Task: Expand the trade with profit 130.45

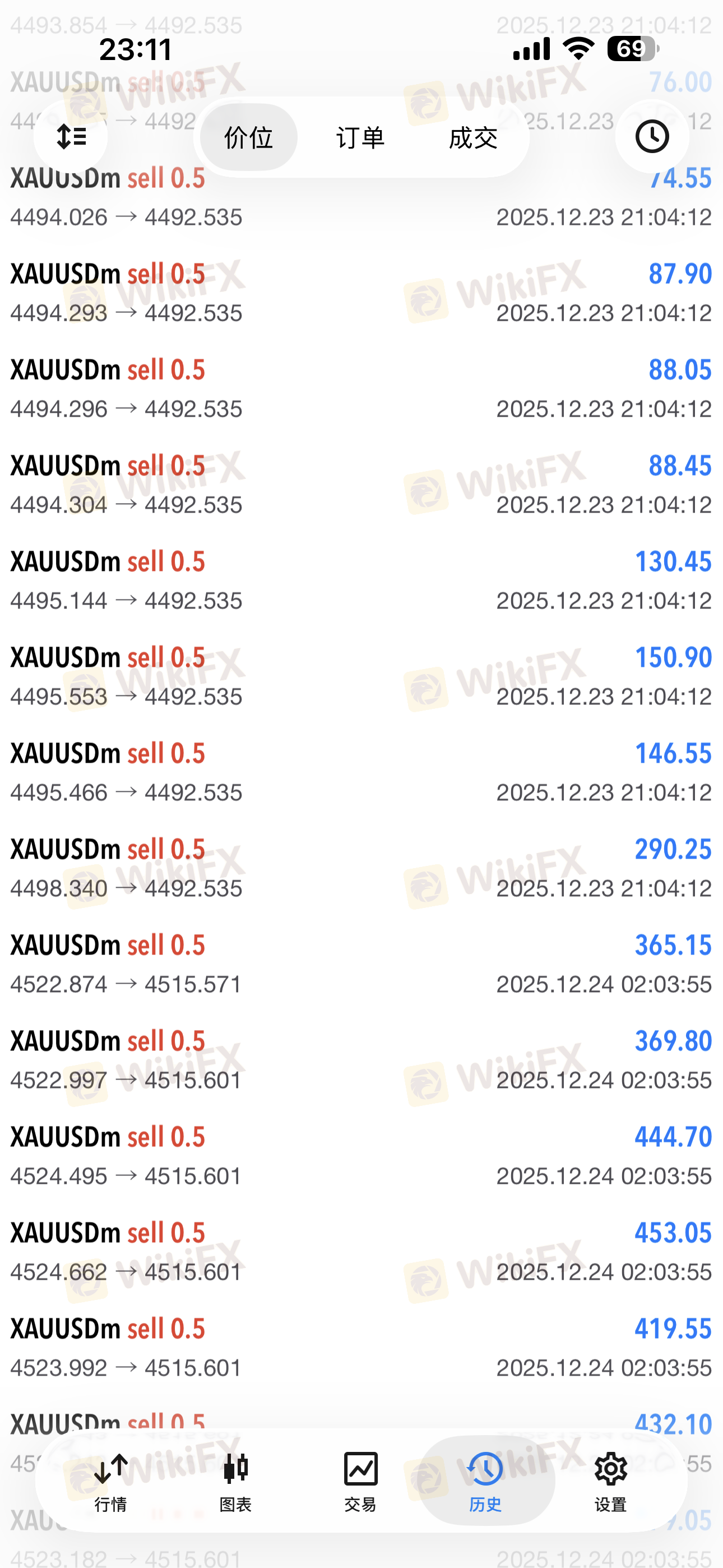Action: coord(361,580)
